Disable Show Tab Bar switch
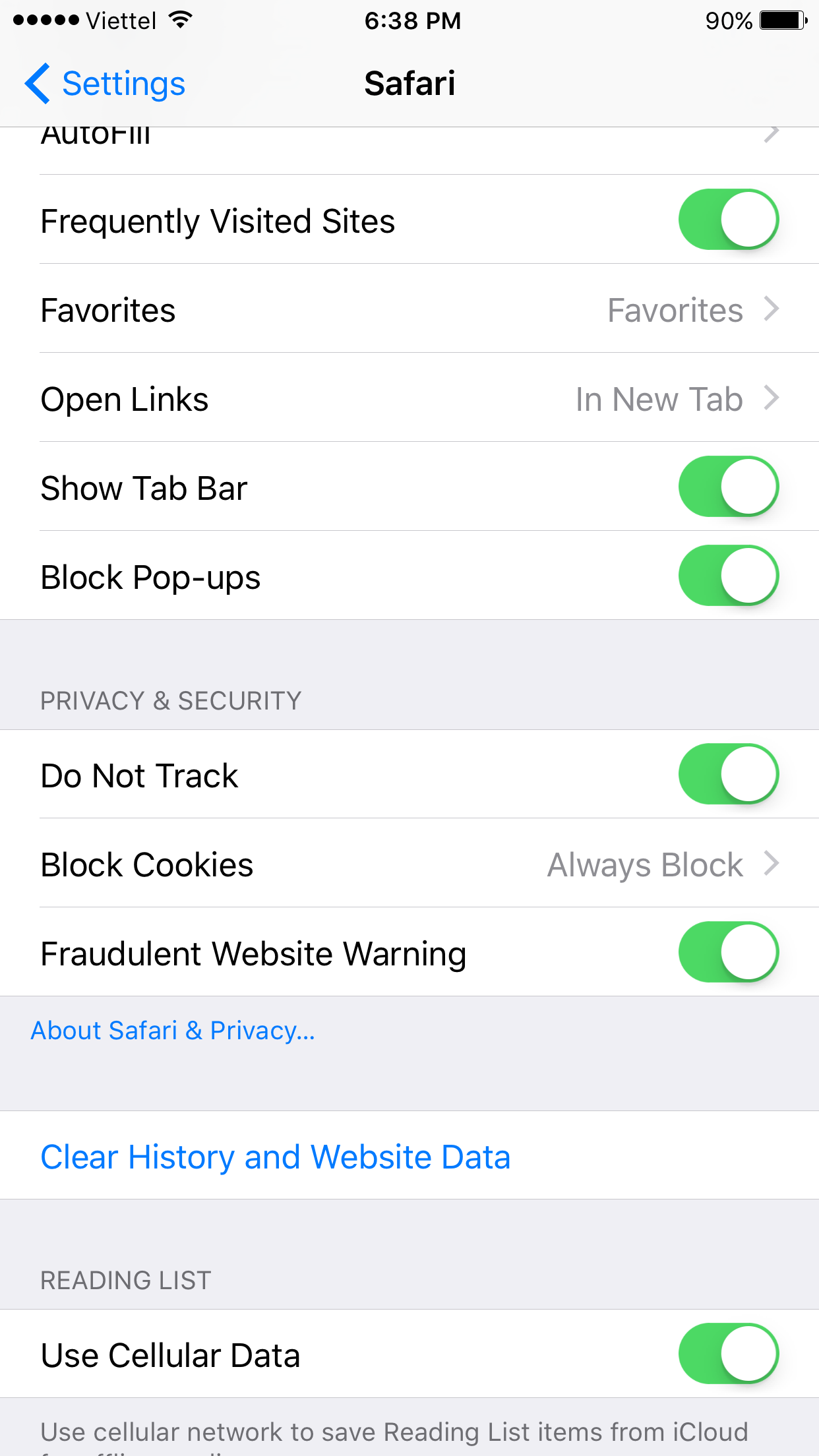The width and height of the screenshot is (819, 1456). tap(728, 487)
